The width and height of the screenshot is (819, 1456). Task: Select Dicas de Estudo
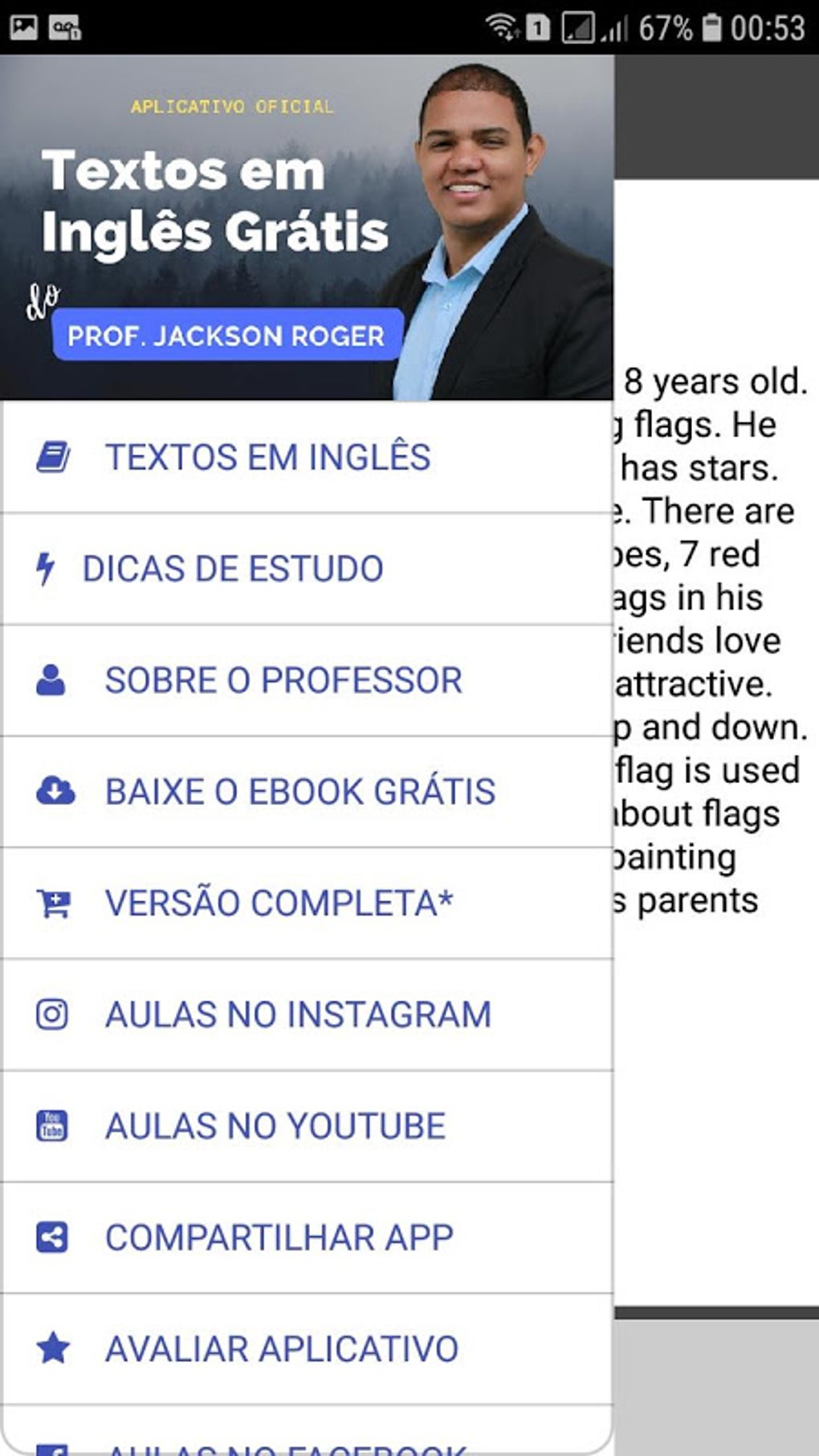pos(233,569)
